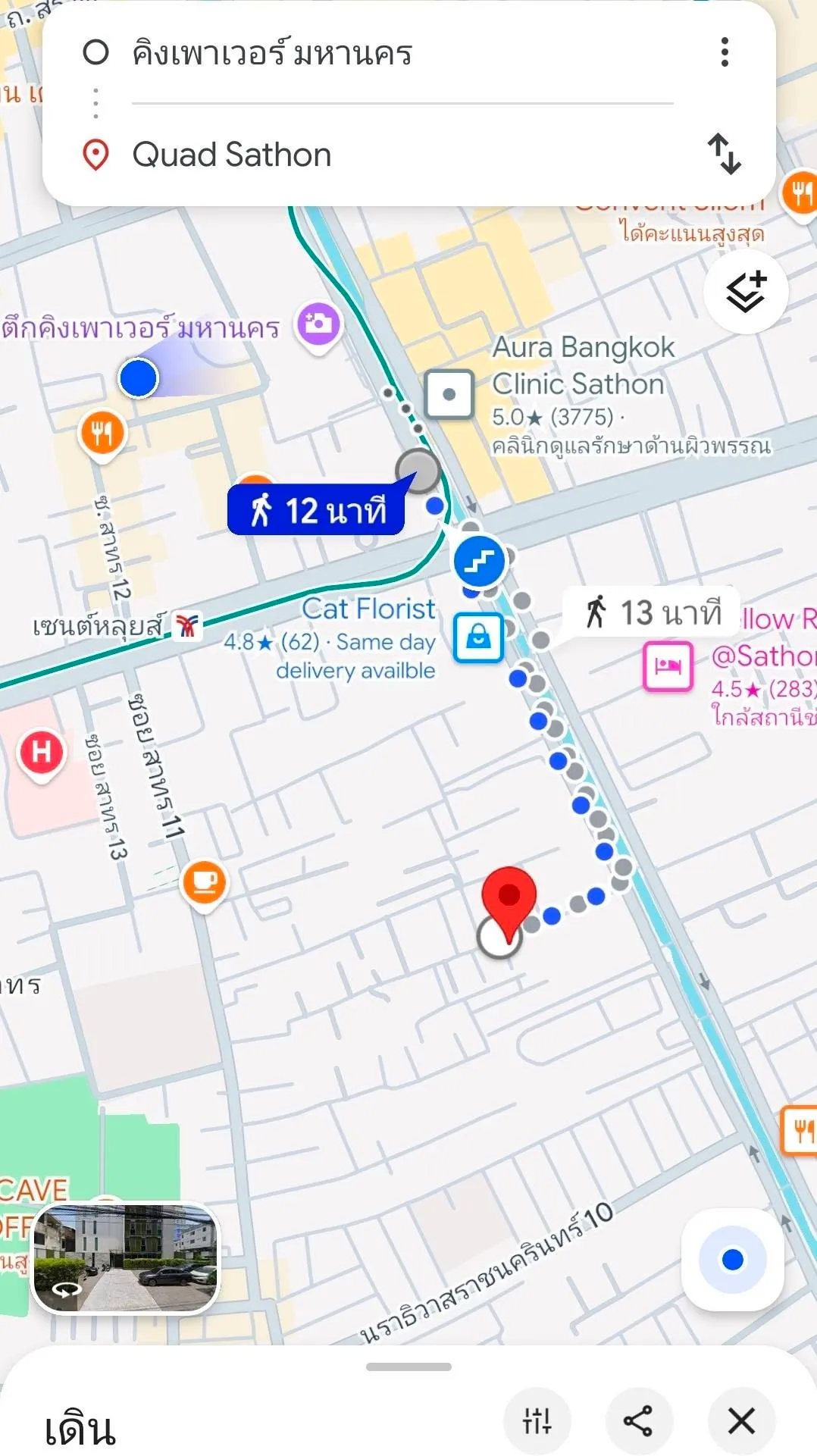
Task: Edit the starting point คิงเพาเวอร์มหานคร
Action: click(x=402, y=53)
